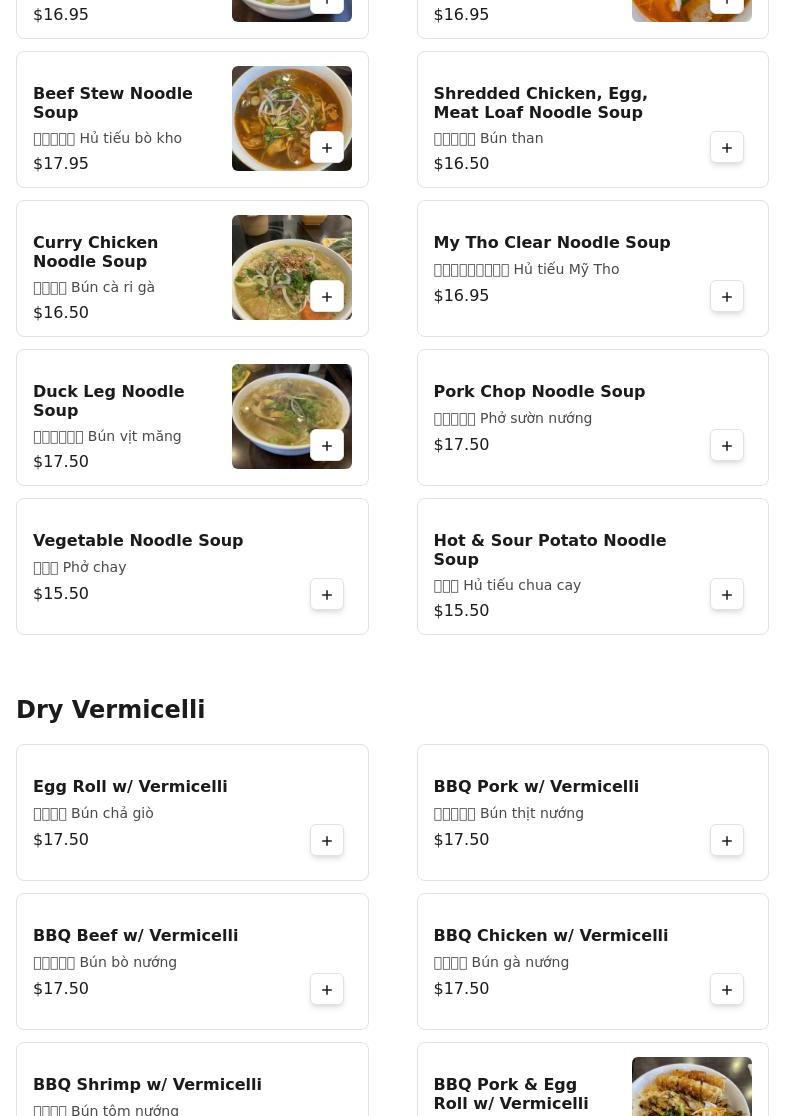Add Egg Roll w/ Vermicelli

click(327, 841)
